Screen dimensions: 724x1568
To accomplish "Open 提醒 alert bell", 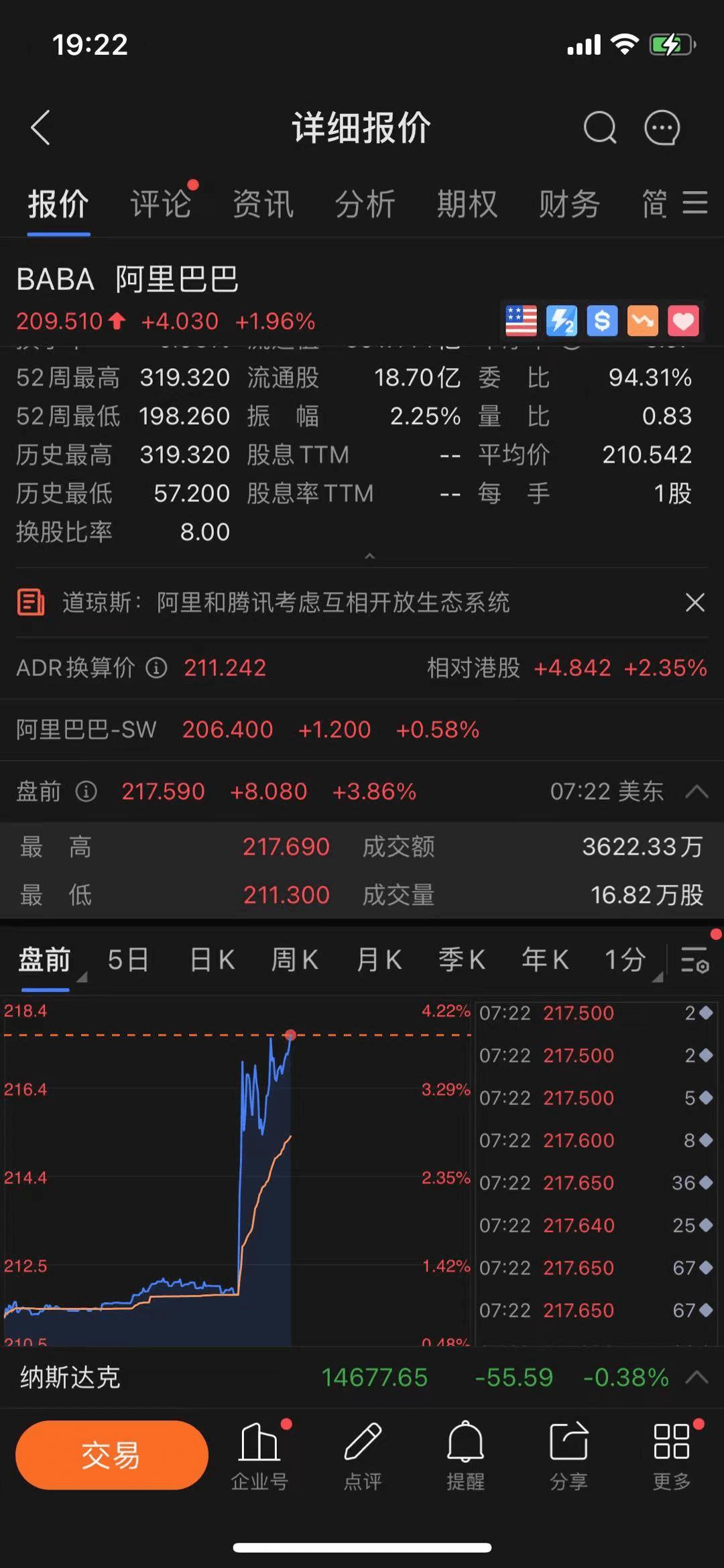I will pos(465,1455).
